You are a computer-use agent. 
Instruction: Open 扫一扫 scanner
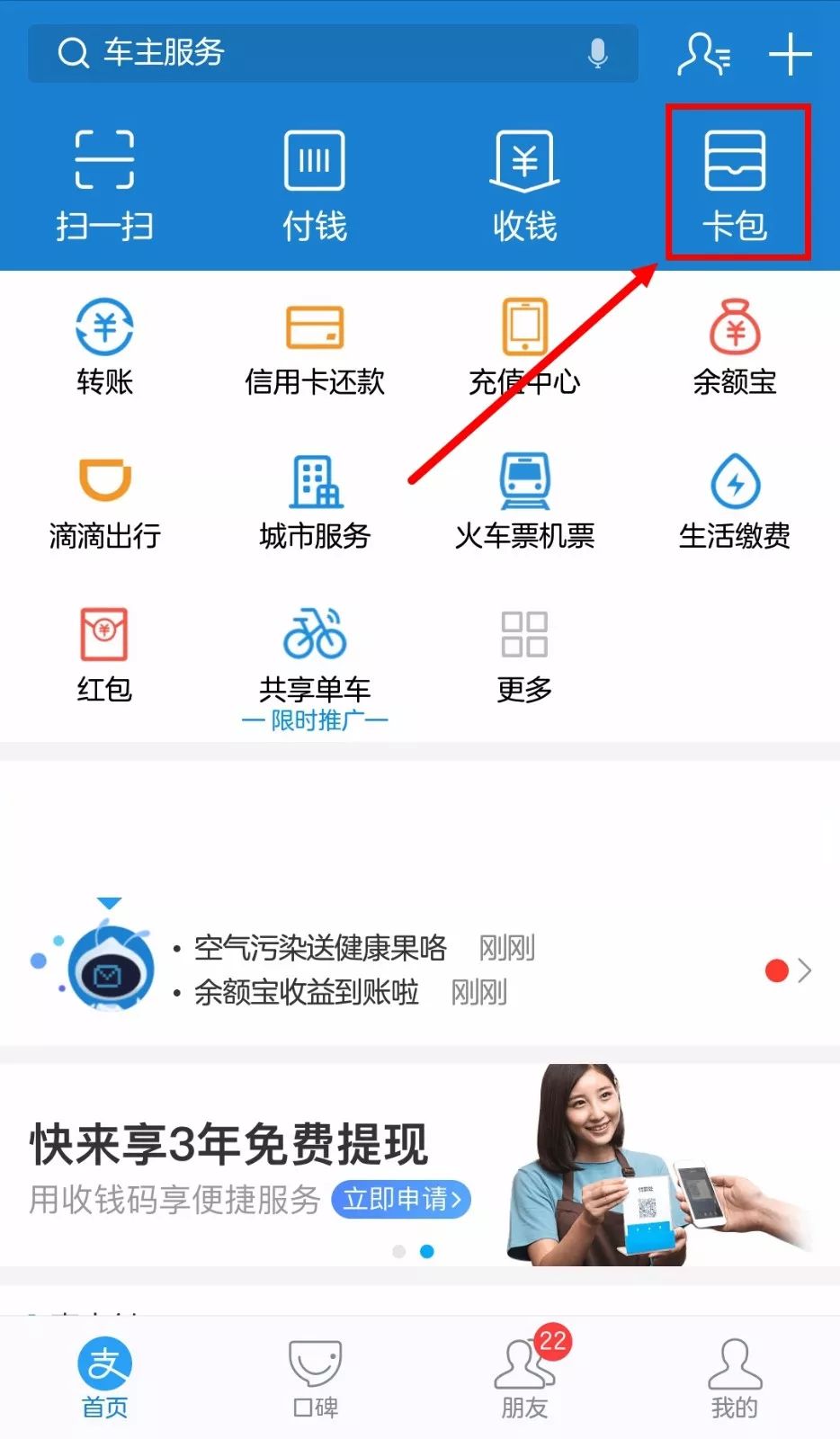tap(104, 184)
